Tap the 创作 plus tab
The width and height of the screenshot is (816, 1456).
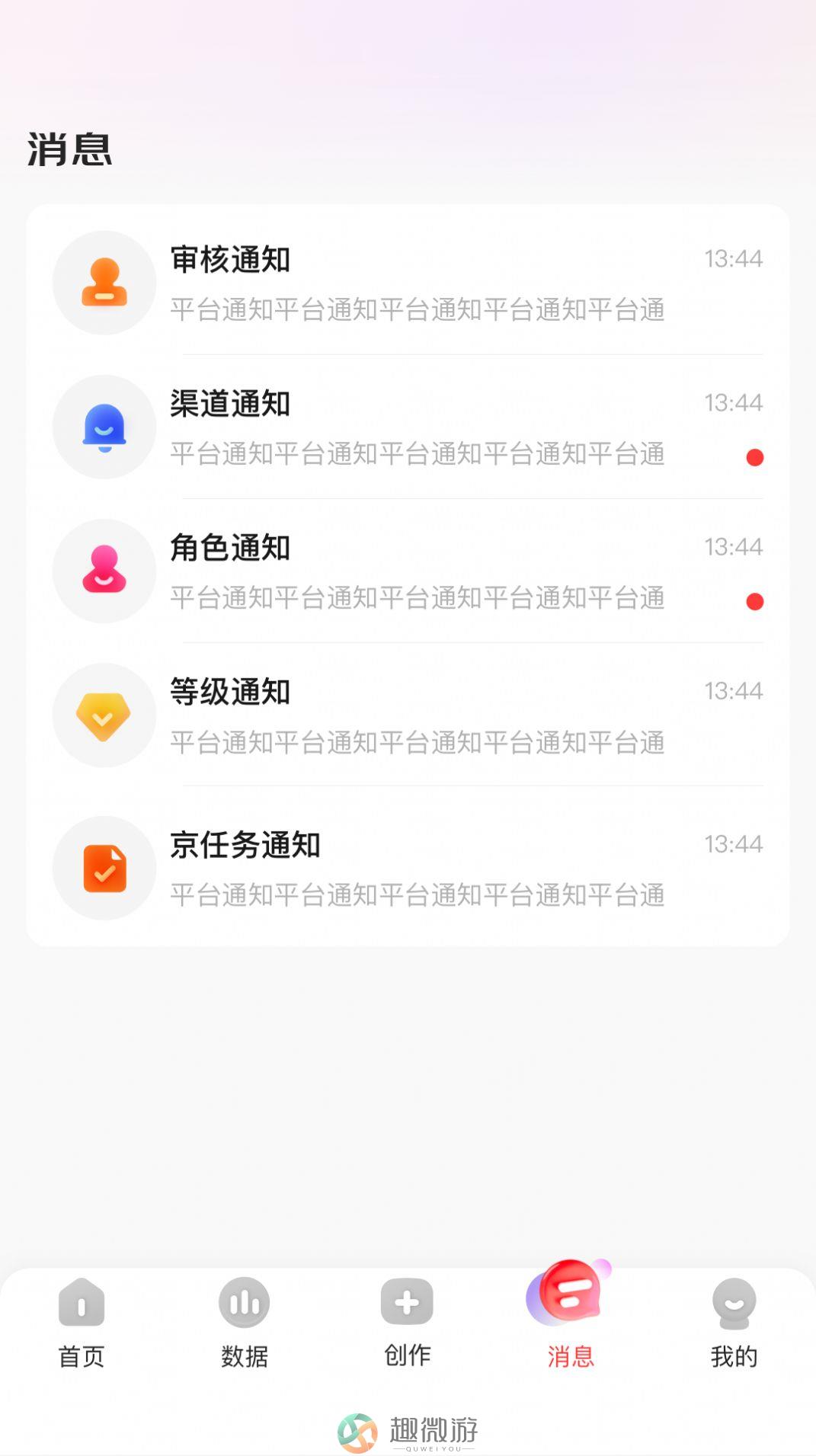point(408,1323)
